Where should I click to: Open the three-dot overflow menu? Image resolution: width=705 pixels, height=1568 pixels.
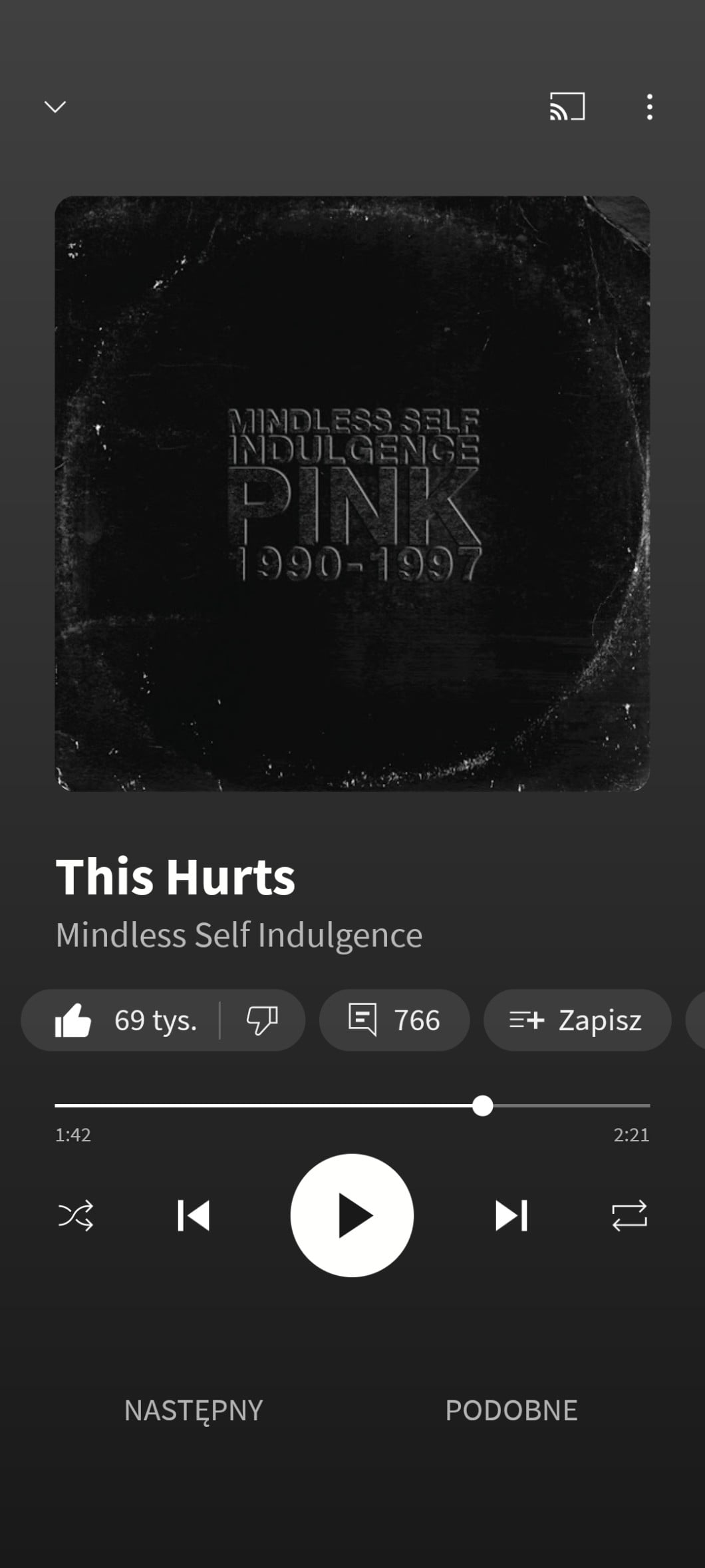[x=649, y=106]
